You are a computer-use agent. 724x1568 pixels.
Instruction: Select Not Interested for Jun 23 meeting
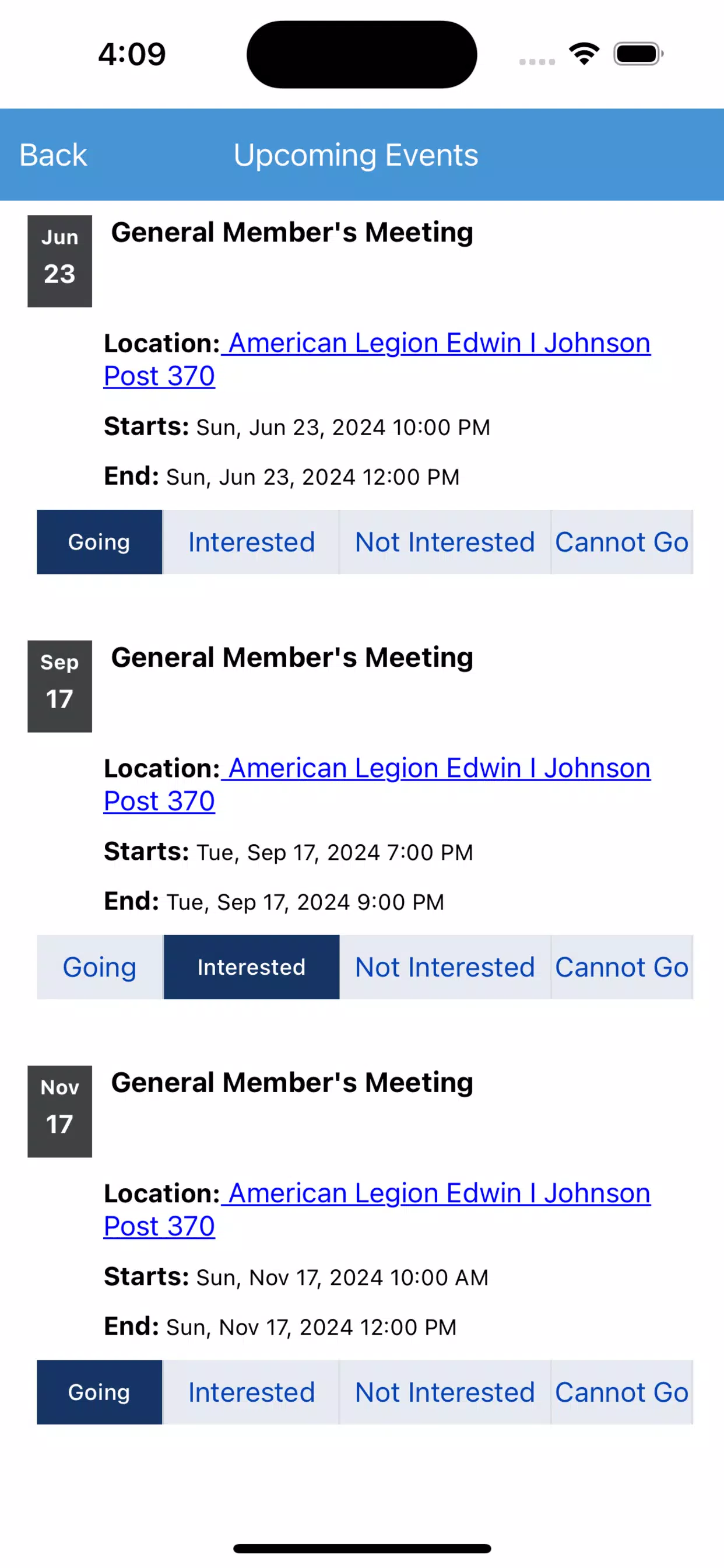[445, 542]
